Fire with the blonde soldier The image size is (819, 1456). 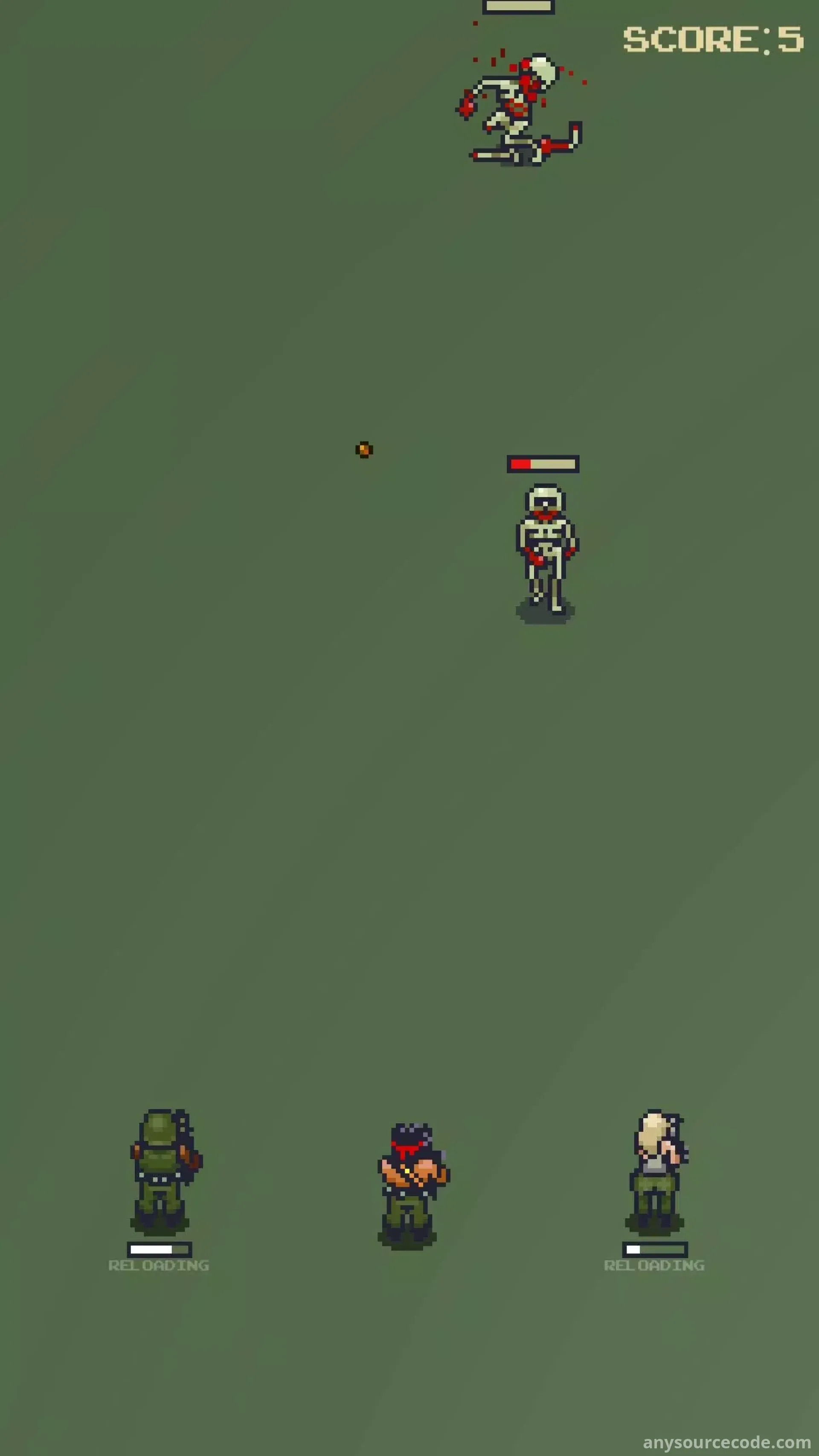click(656, 1171)
